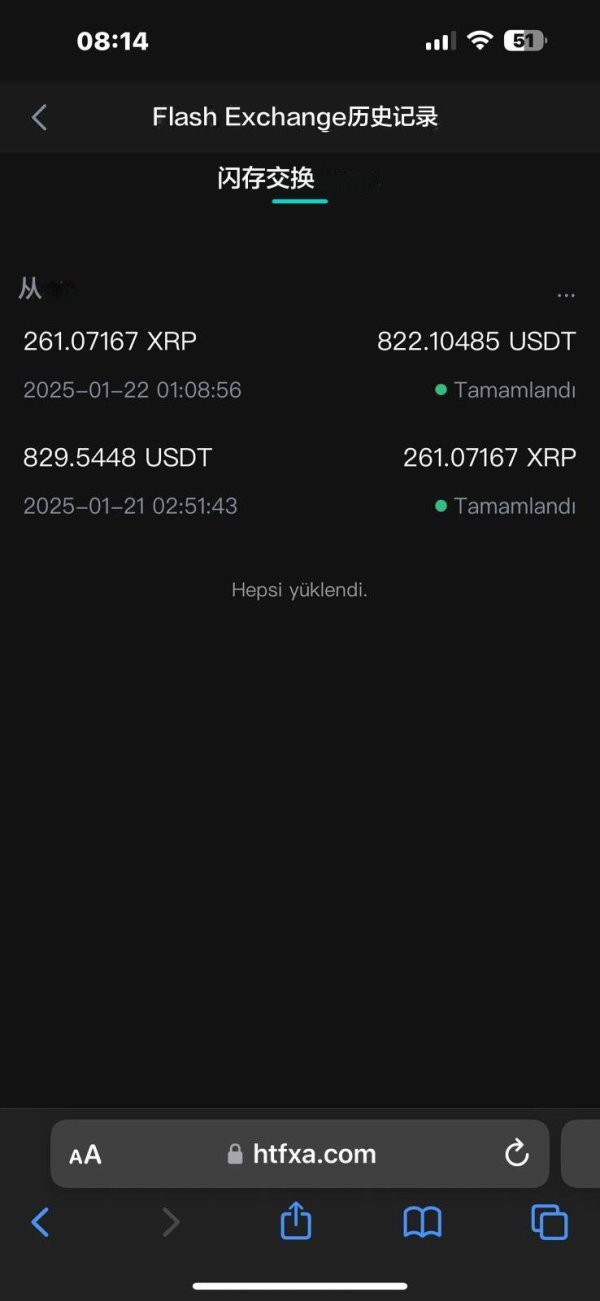Tap the htfxa.com address bar
The image size is (600, 1301).
tap(314, 1154)
